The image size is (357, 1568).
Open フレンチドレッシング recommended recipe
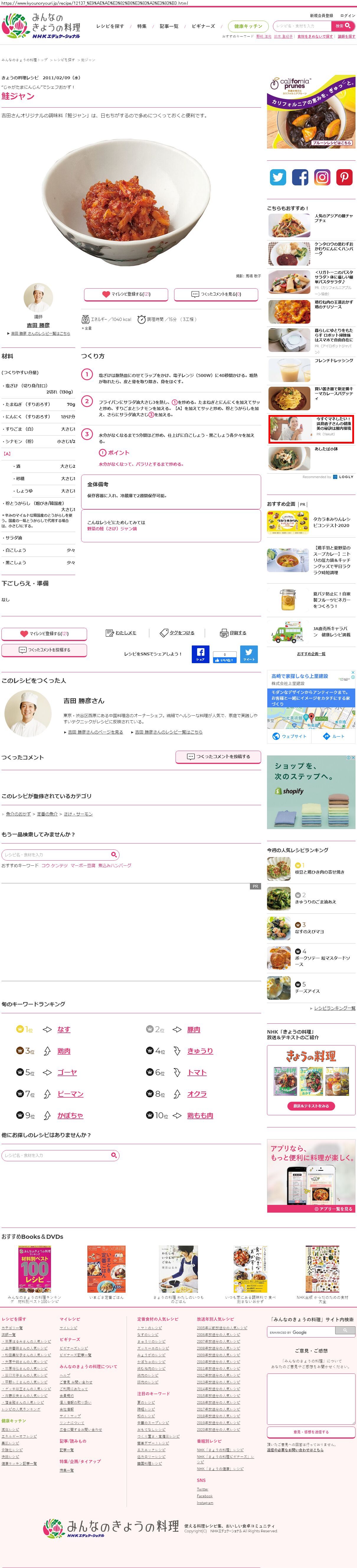pyautogui.click(x=334, y=360)
